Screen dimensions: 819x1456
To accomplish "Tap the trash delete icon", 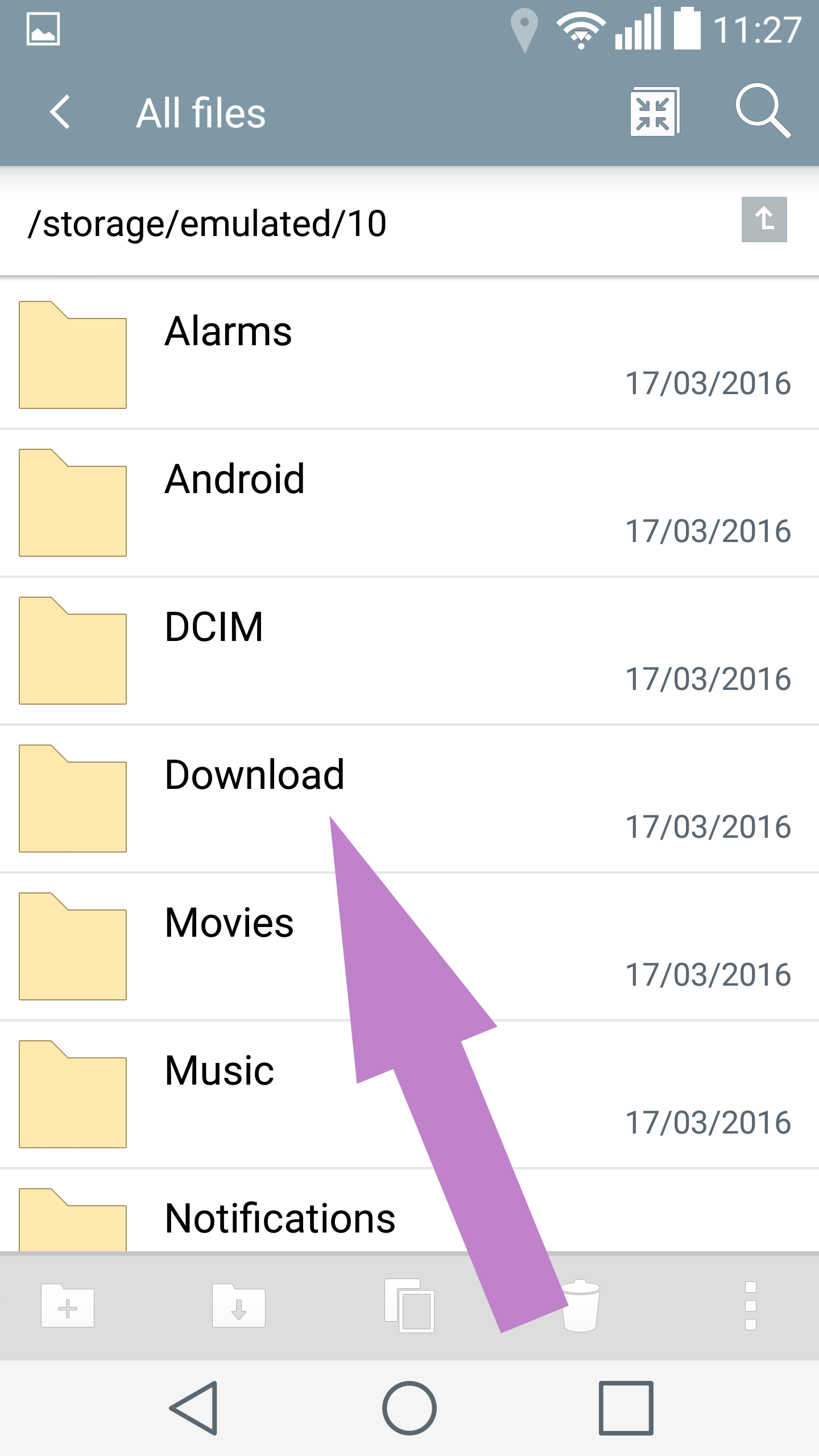I will coord(580,1306).
